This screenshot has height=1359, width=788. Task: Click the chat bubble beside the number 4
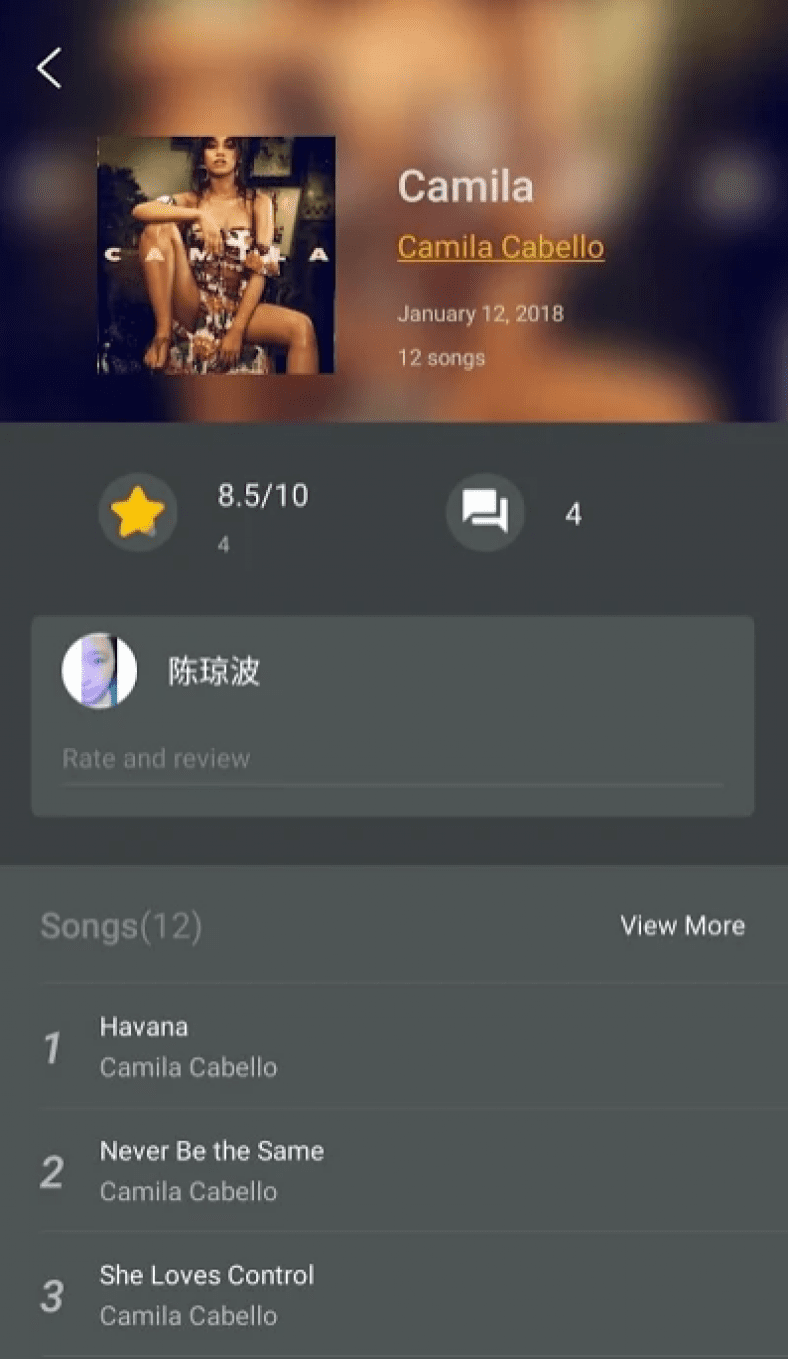tap(485, 512)
